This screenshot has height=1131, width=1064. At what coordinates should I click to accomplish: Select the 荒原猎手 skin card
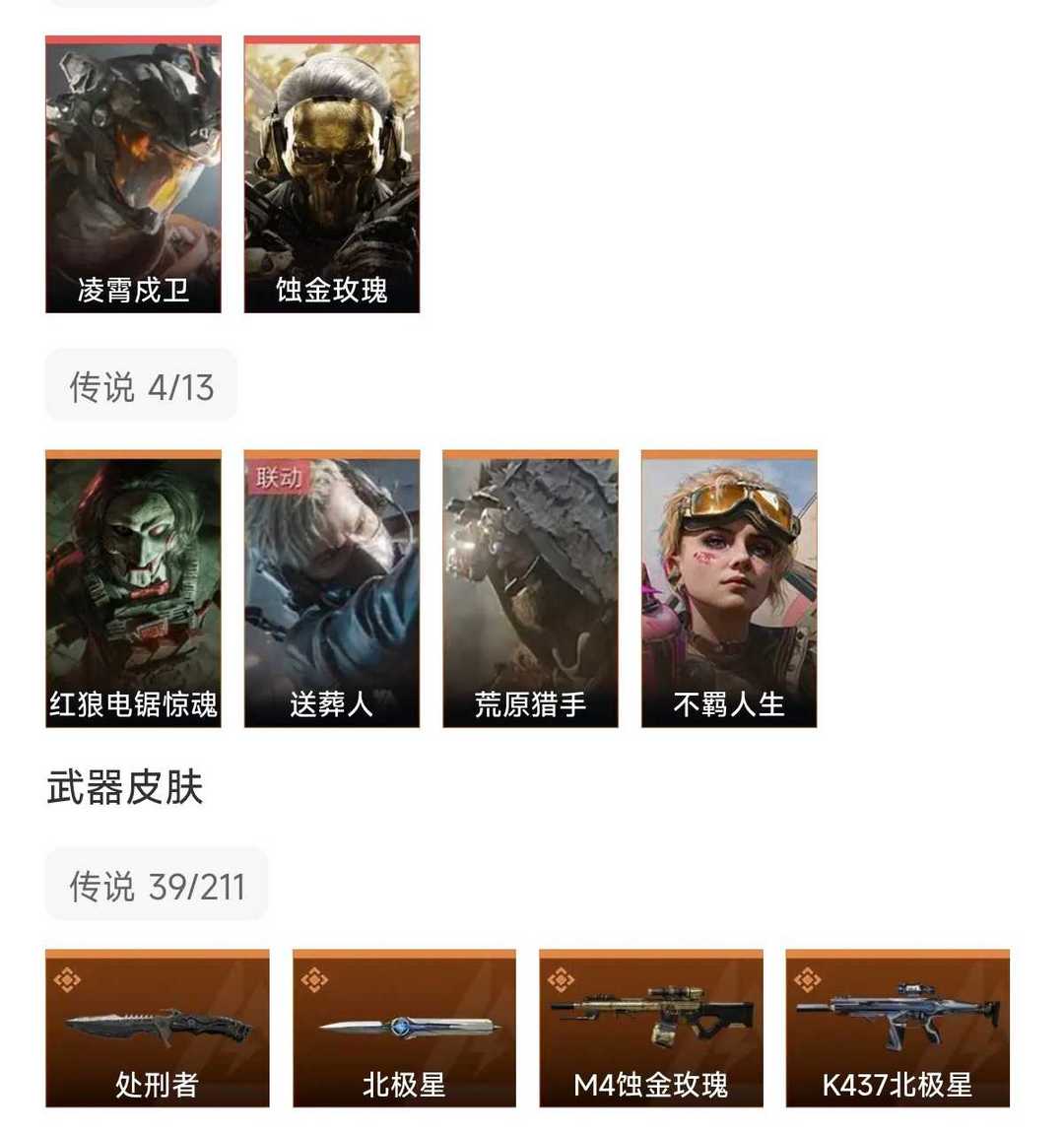point(531,589)
